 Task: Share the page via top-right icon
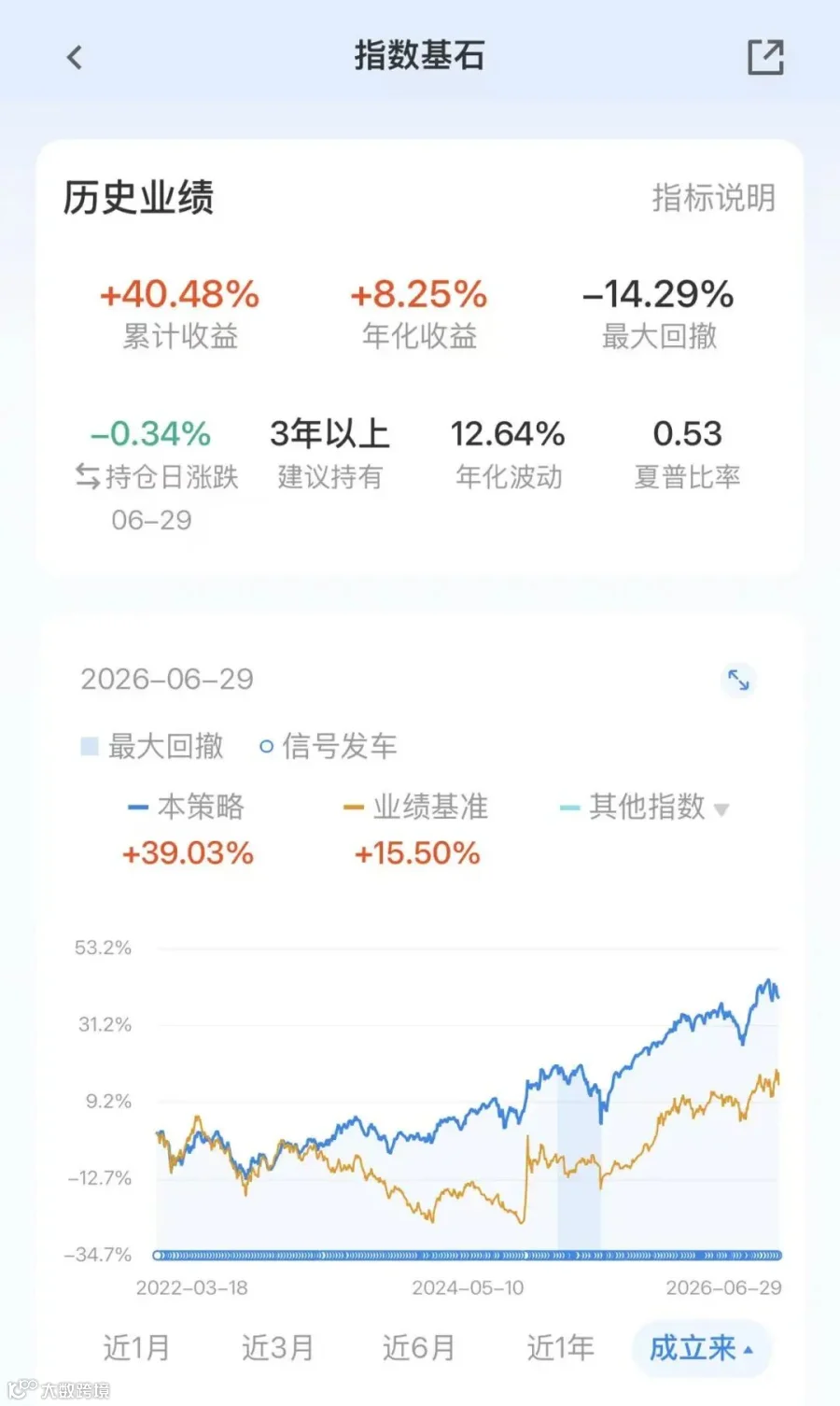tap(765, 57)
